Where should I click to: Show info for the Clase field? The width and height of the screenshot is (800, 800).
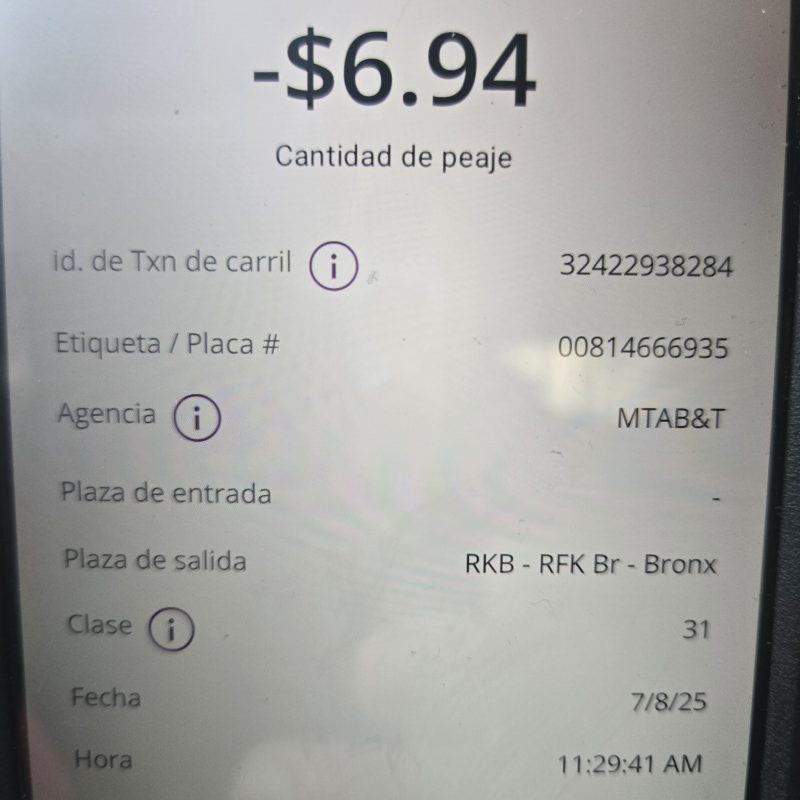[x=171, y=629]
